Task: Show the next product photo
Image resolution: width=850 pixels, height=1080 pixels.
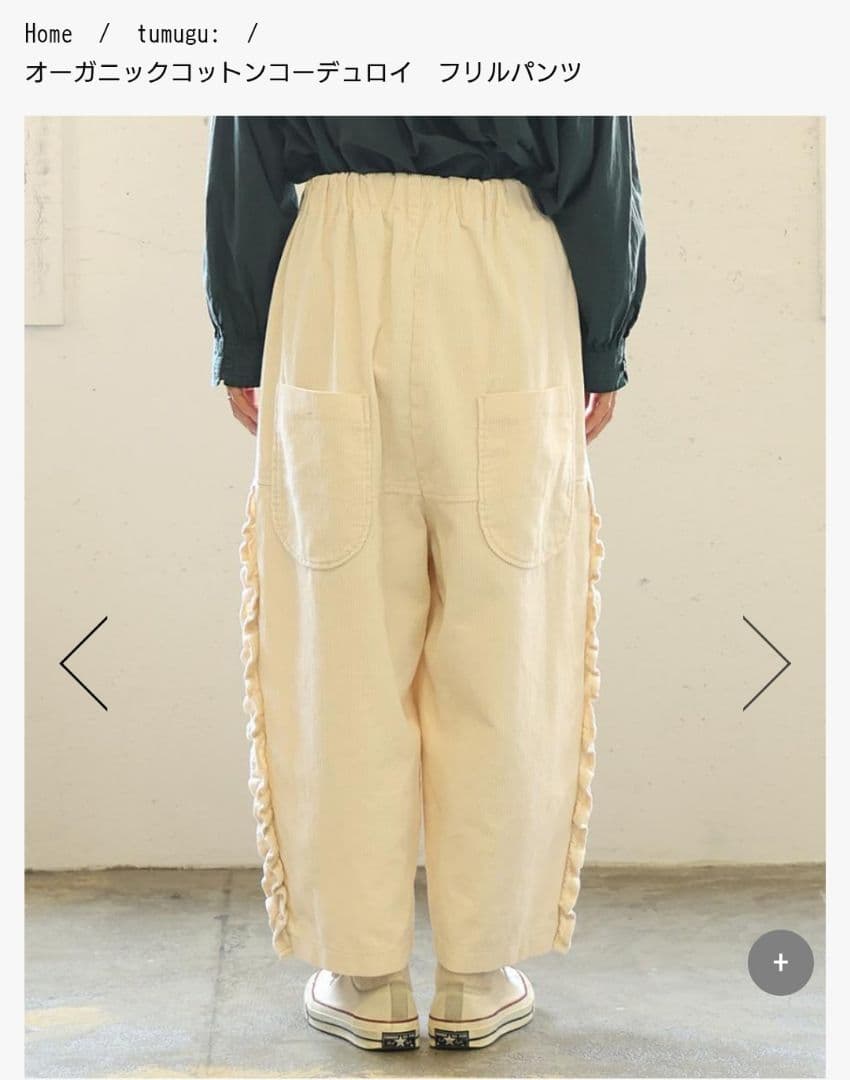Action: [766, 664]
